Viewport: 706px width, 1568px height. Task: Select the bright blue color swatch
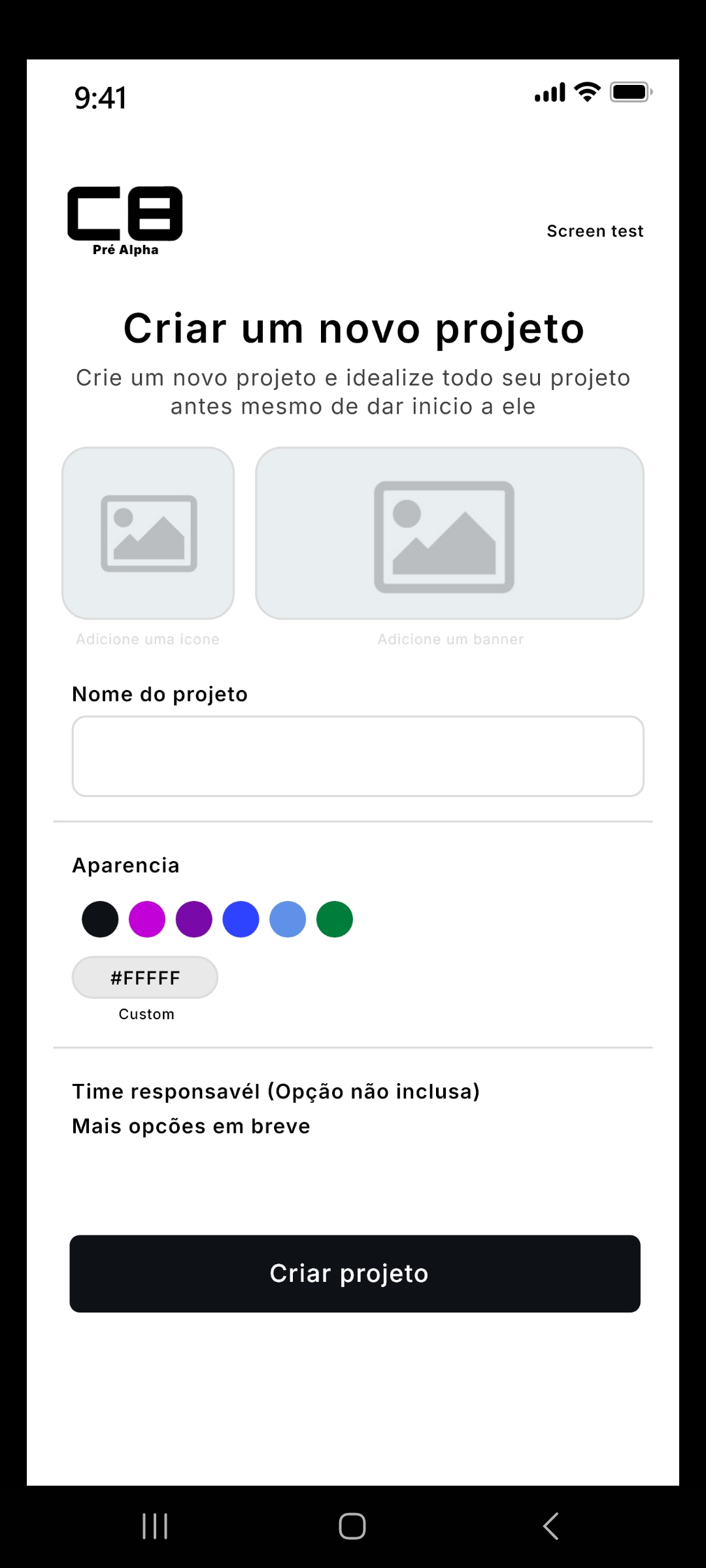(x=241, y=919)
